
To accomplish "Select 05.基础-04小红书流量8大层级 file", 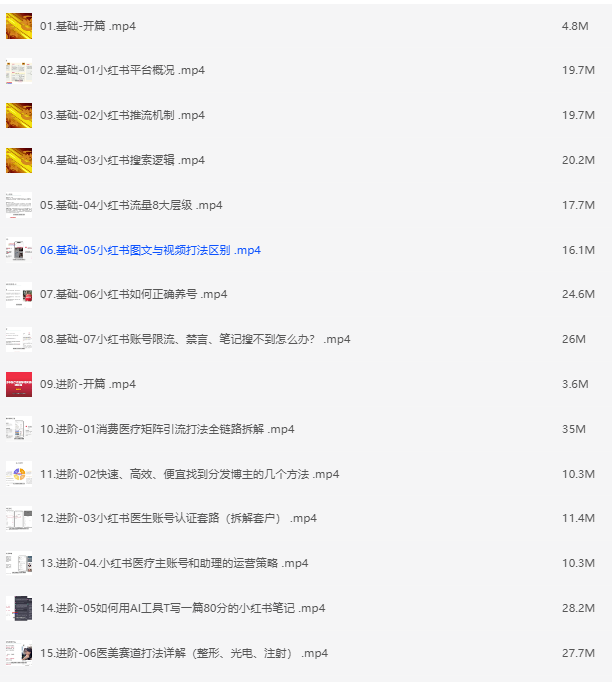I will click(x=131, y=205).
